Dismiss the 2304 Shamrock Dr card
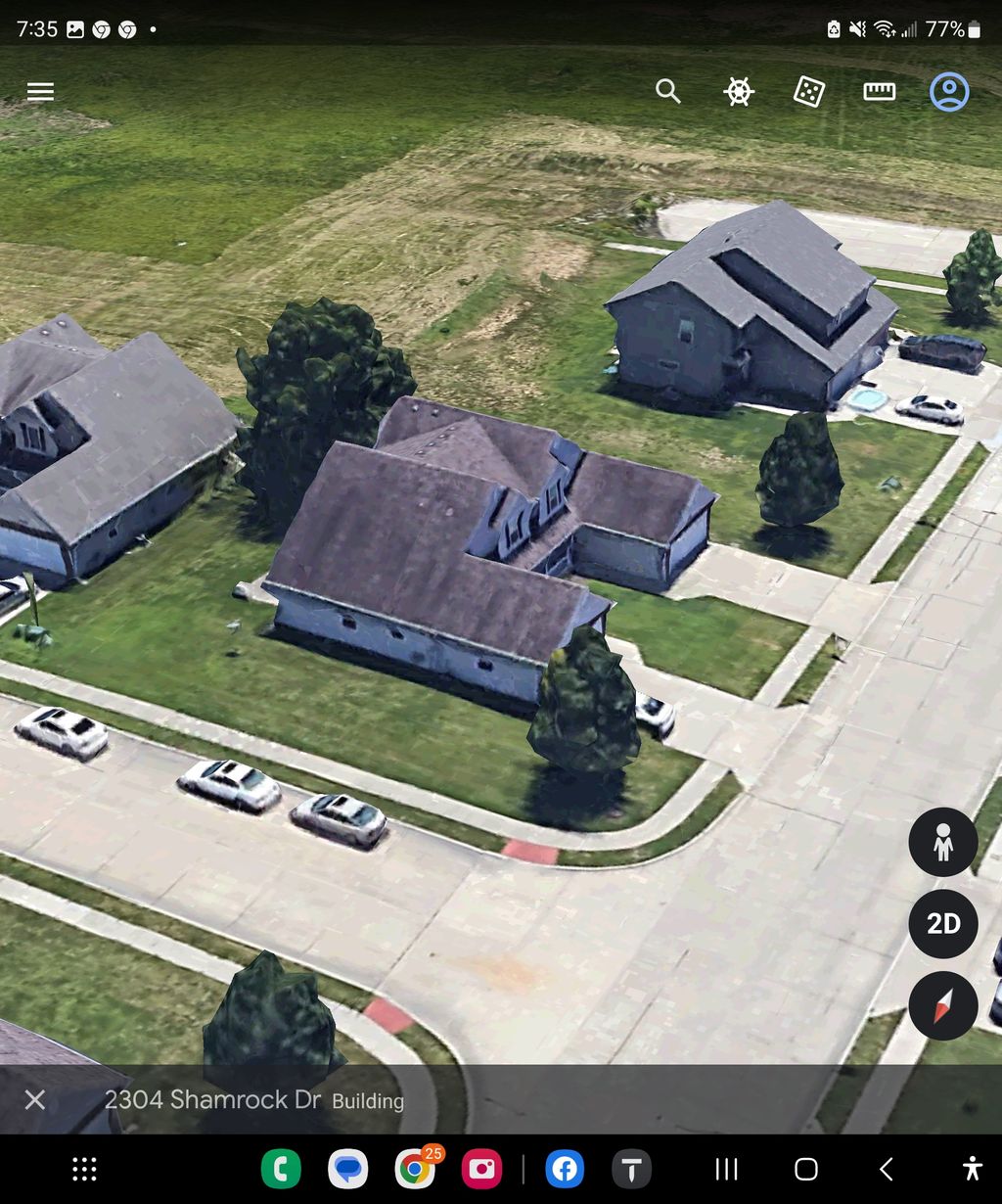 [35, 1099]
